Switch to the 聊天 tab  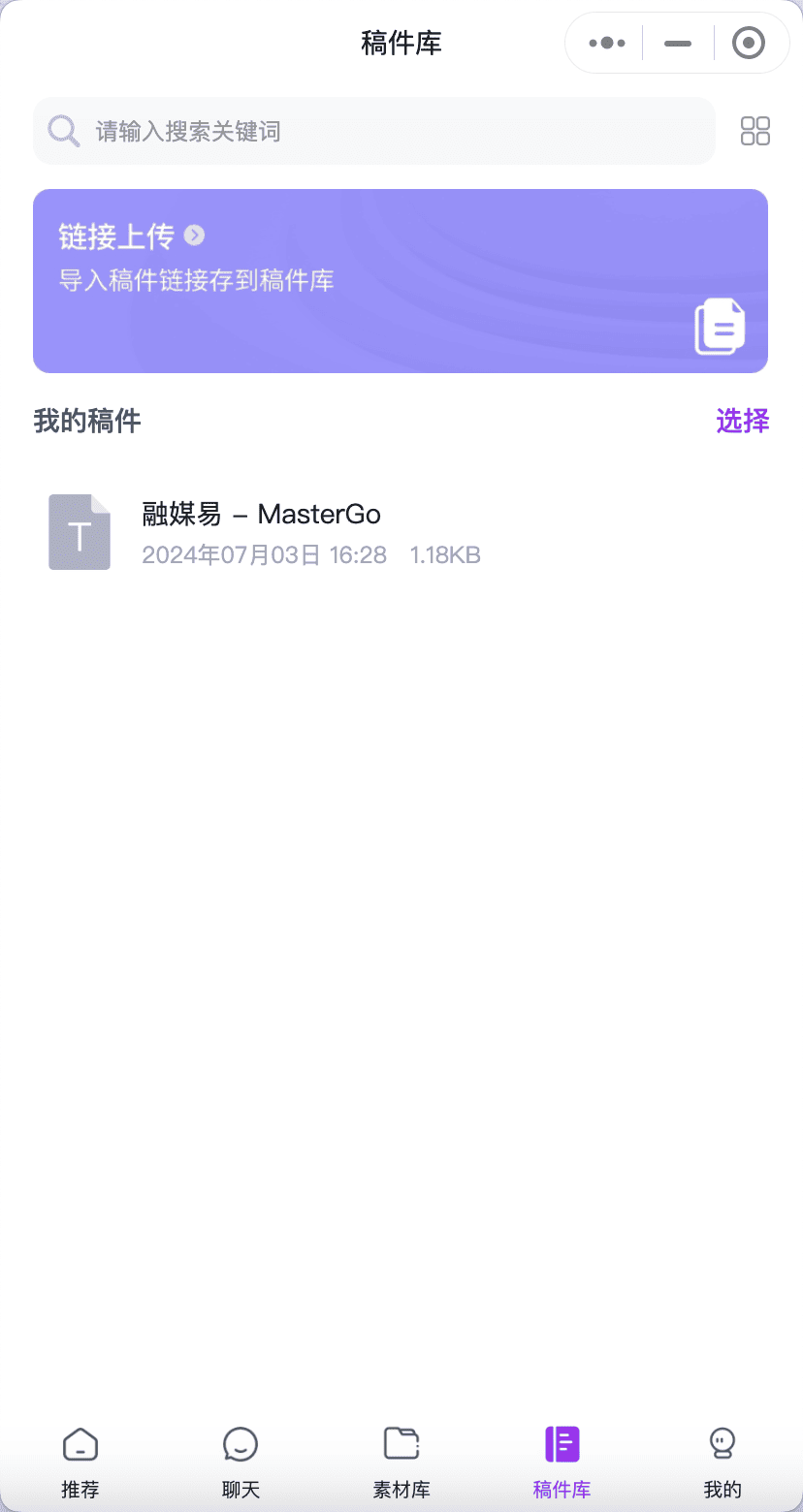241,1464
